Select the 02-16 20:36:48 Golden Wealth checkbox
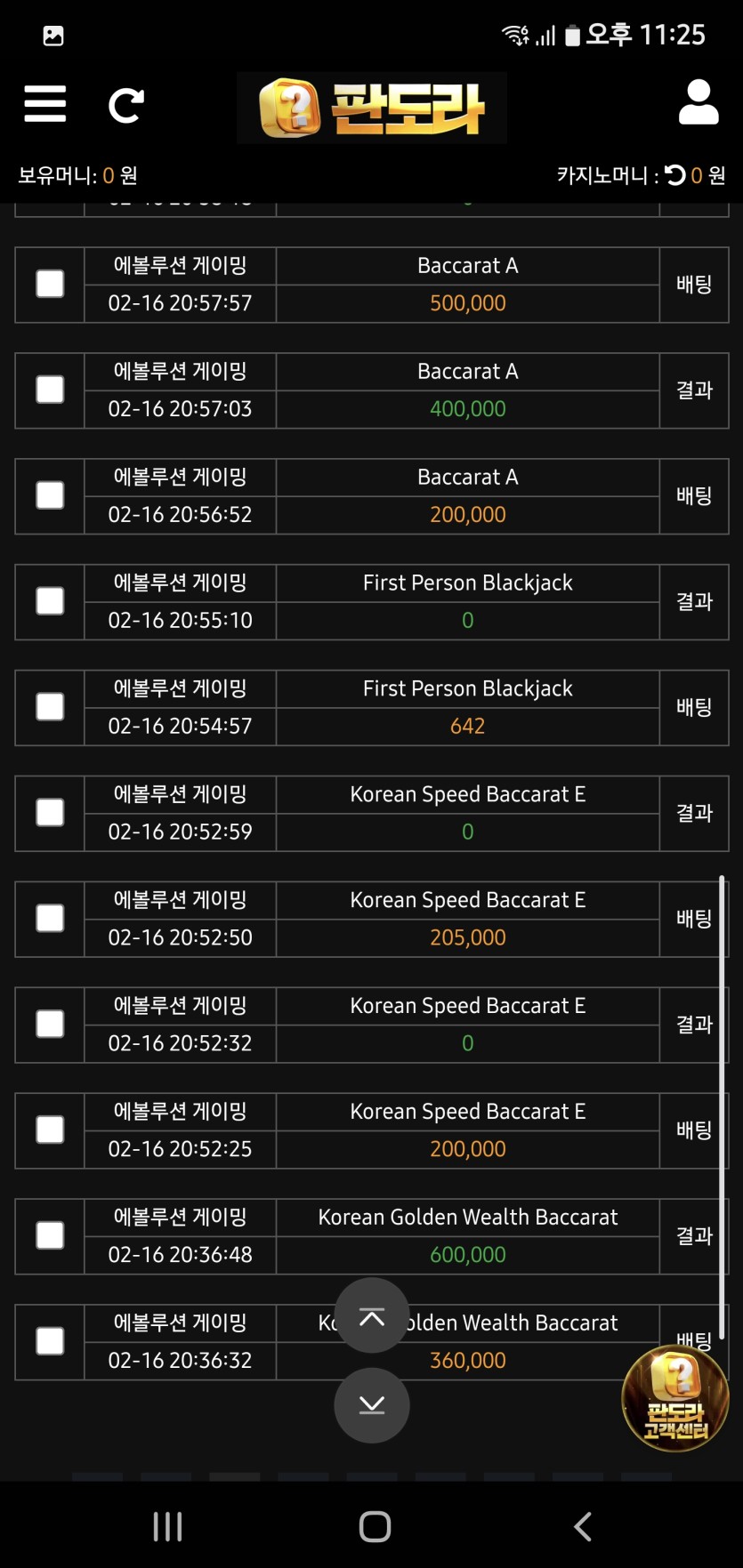743x1568 pixels. pos(50,1235)
